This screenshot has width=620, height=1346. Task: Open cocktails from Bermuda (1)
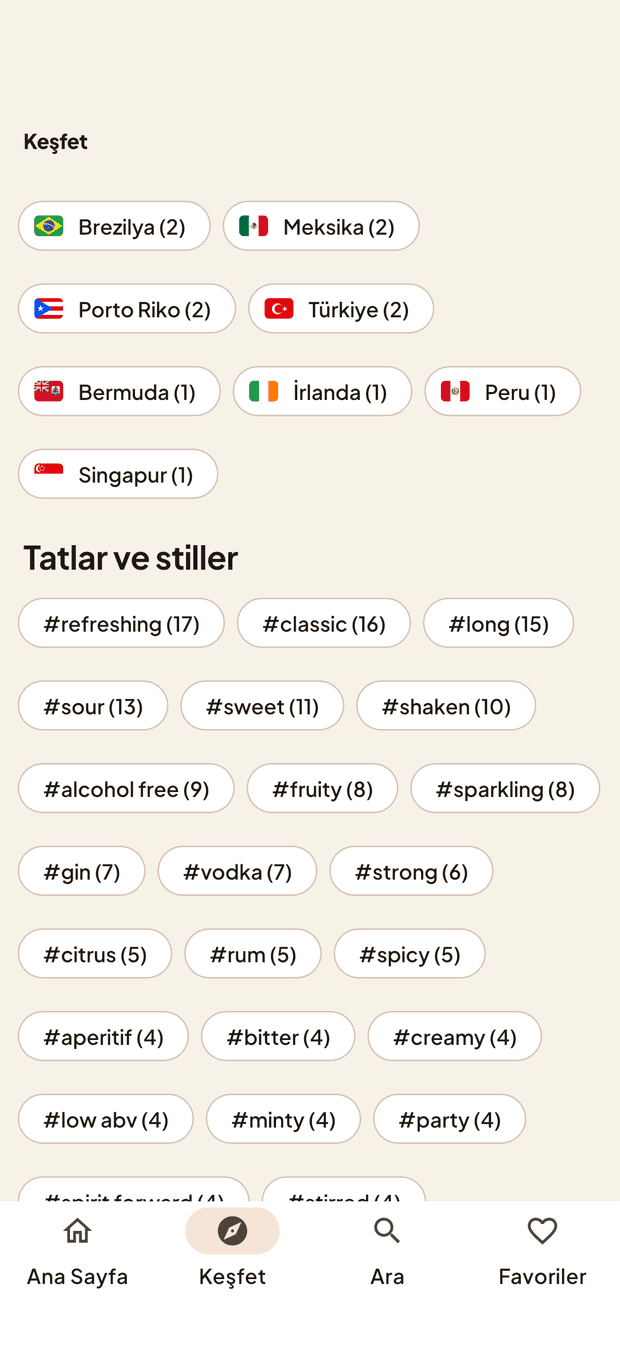coord(119,392)
